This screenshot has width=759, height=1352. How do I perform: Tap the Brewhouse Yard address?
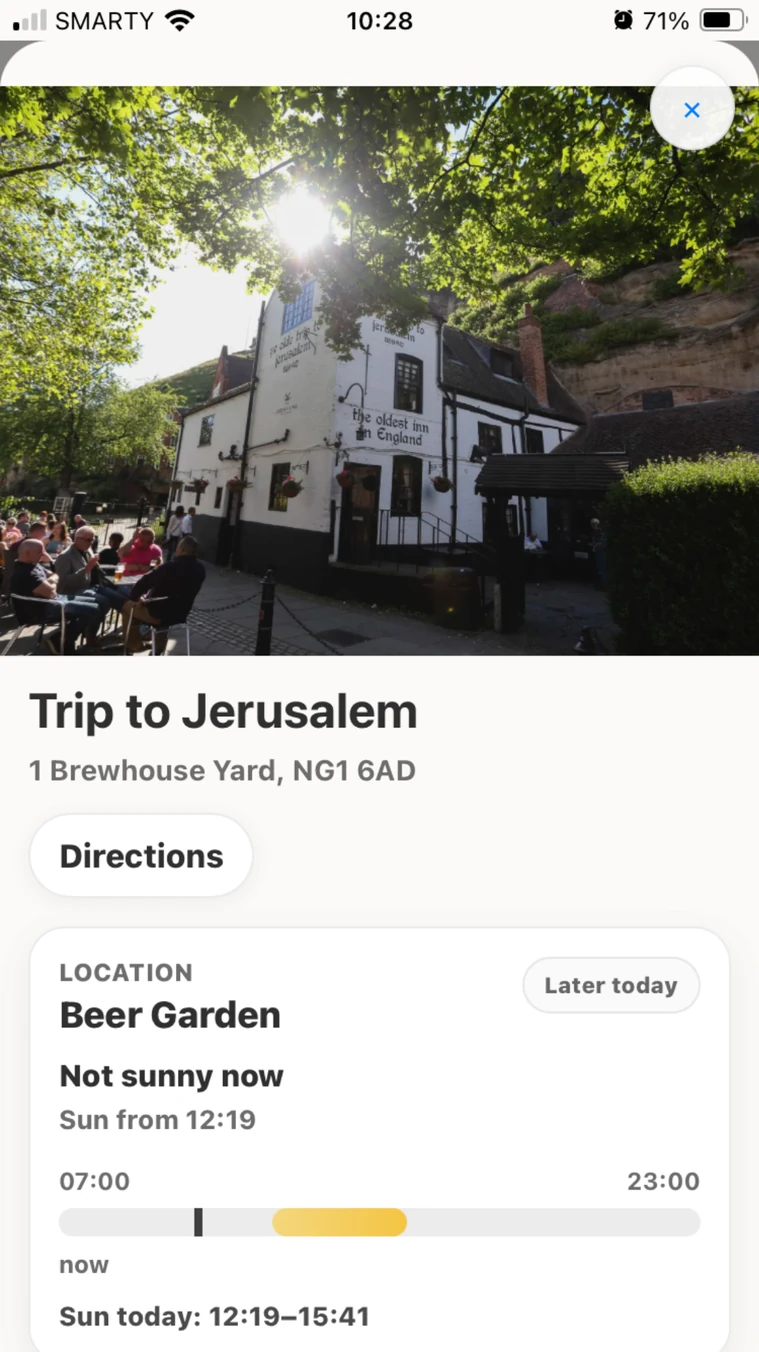tap(221, 770)
